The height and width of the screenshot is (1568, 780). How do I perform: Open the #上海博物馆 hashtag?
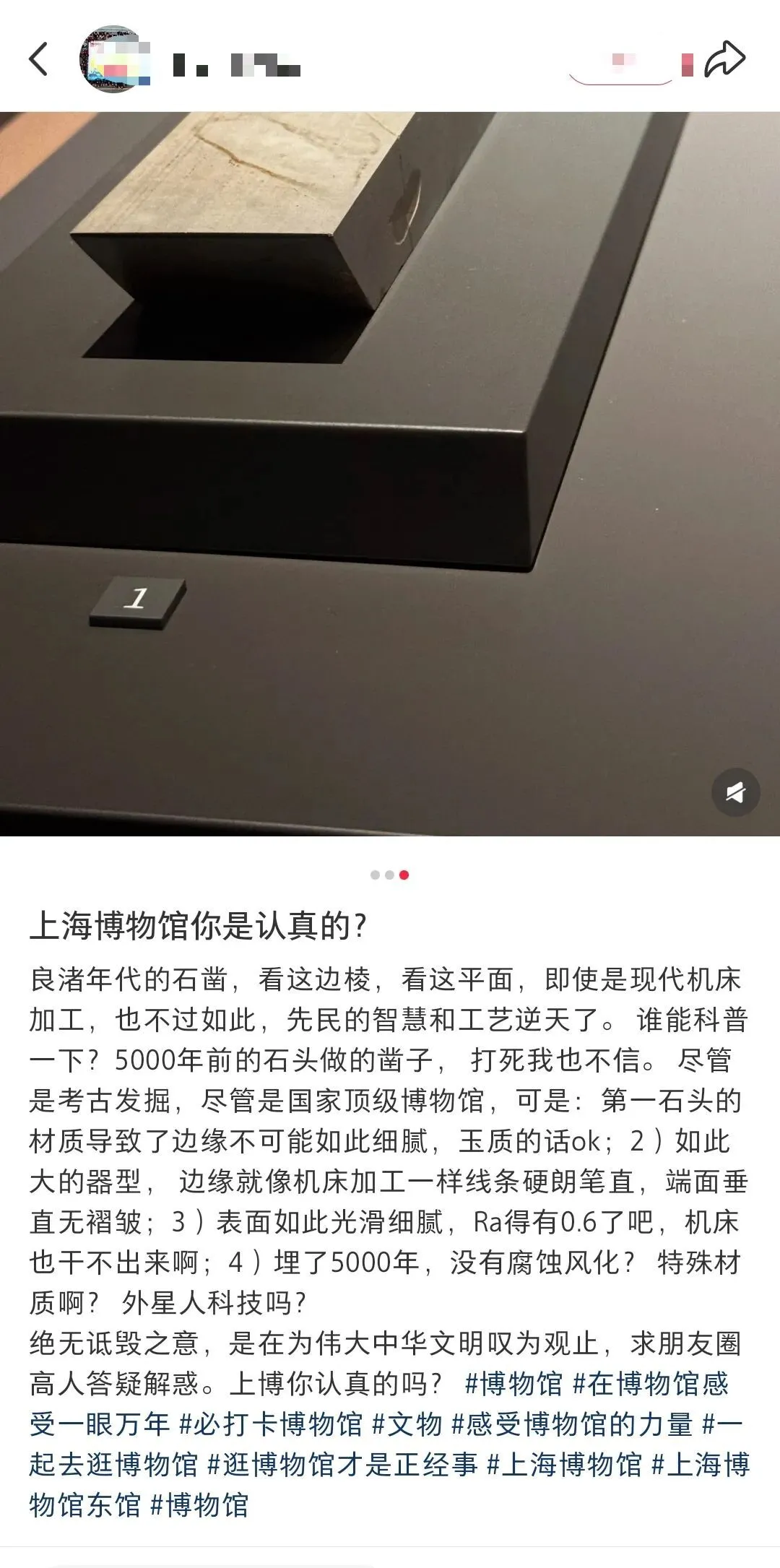pos(564,1465)
